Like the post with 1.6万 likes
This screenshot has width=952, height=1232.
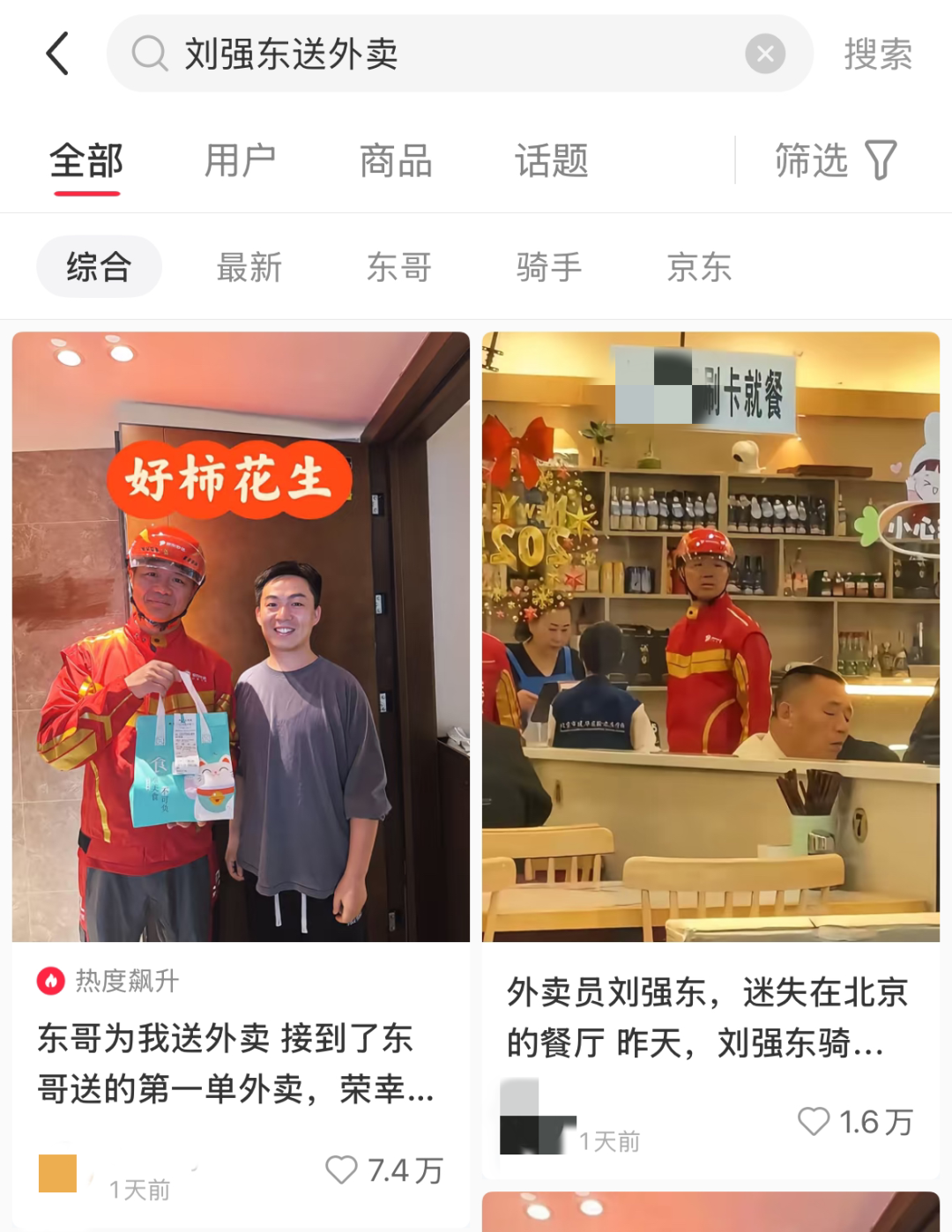click(814, 1121)
